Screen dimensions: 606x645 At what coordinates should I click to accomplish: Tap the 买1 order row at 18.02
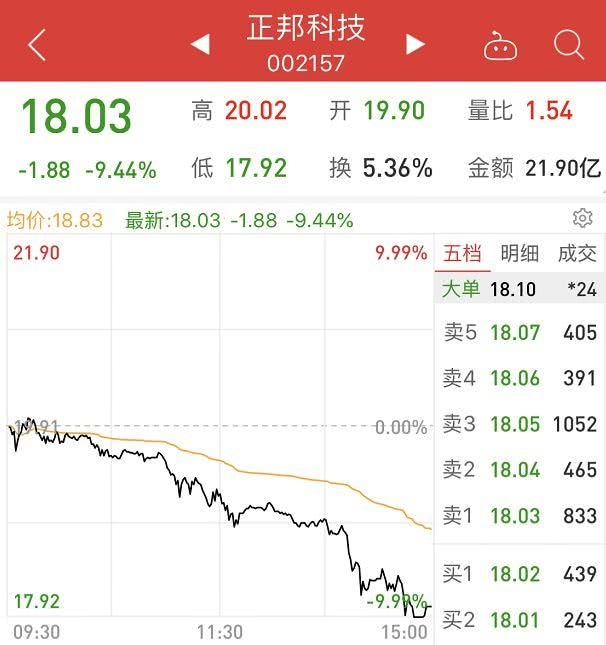pos(519,574)
